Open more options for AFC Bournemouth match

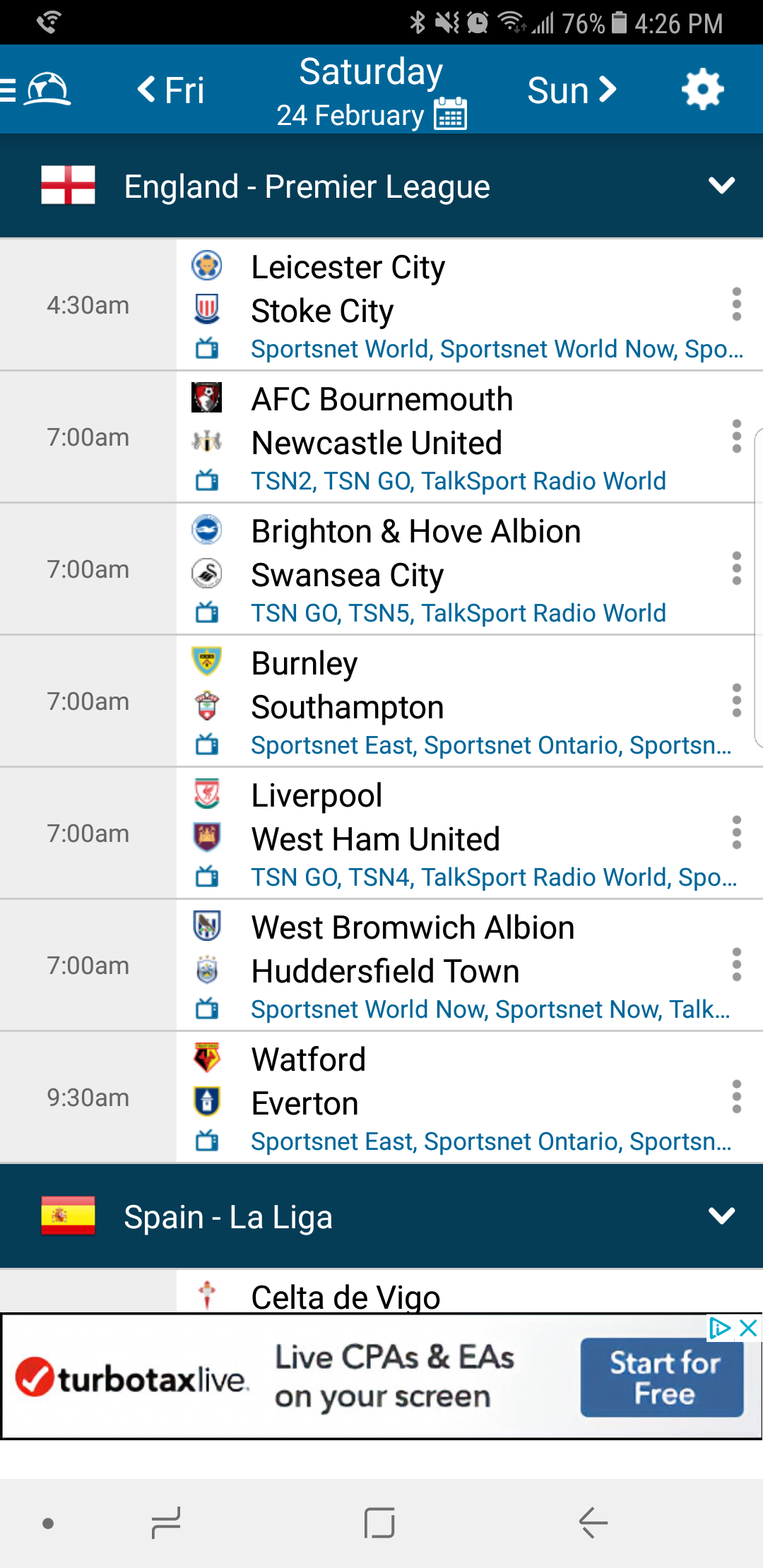point(737,436)
